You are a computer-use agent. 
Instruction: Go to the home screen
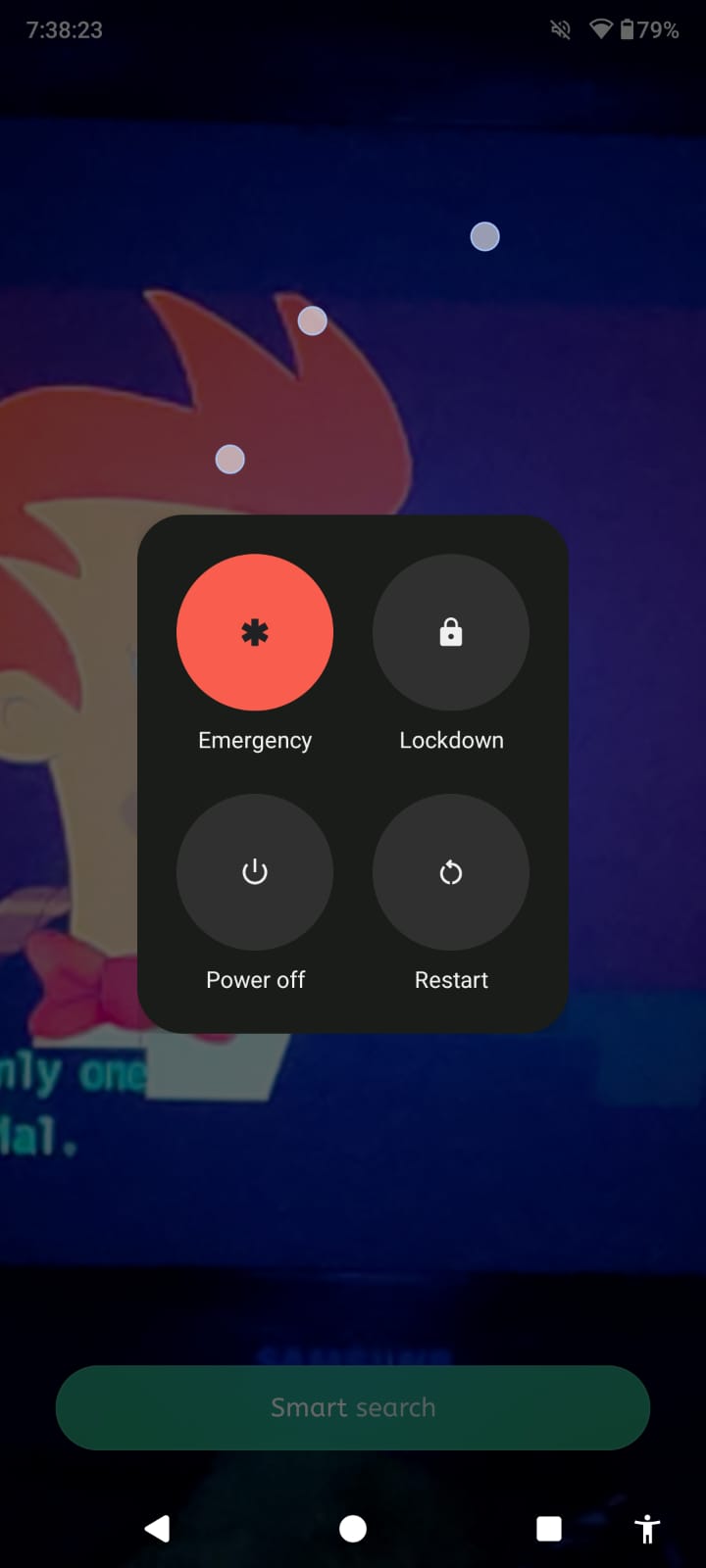353,1529
